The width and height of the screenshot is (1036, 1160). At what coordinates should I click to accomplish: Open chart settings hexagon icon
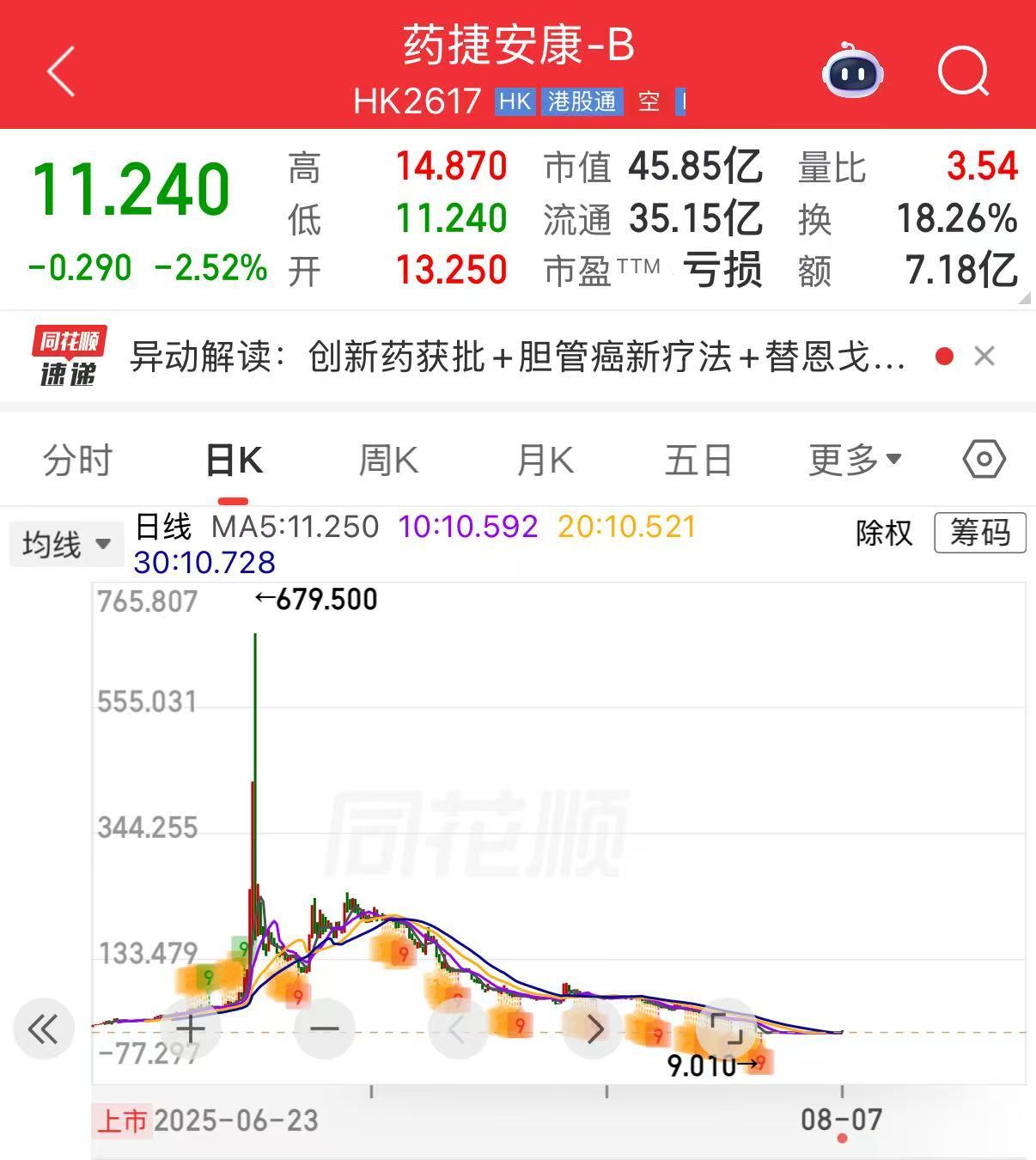click(984, 460)
